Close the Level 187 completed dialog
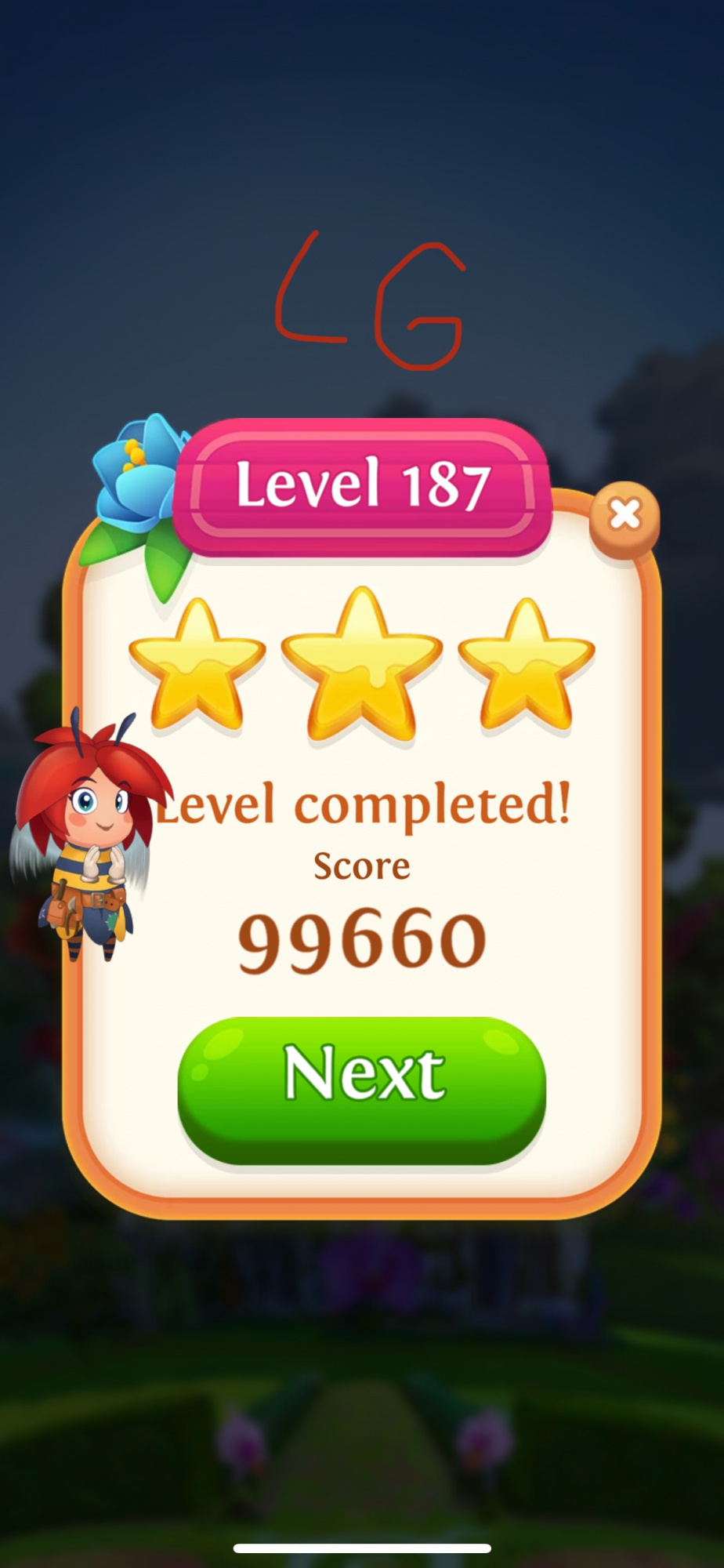The image size is (724, 1568). (x=624, y=516)
